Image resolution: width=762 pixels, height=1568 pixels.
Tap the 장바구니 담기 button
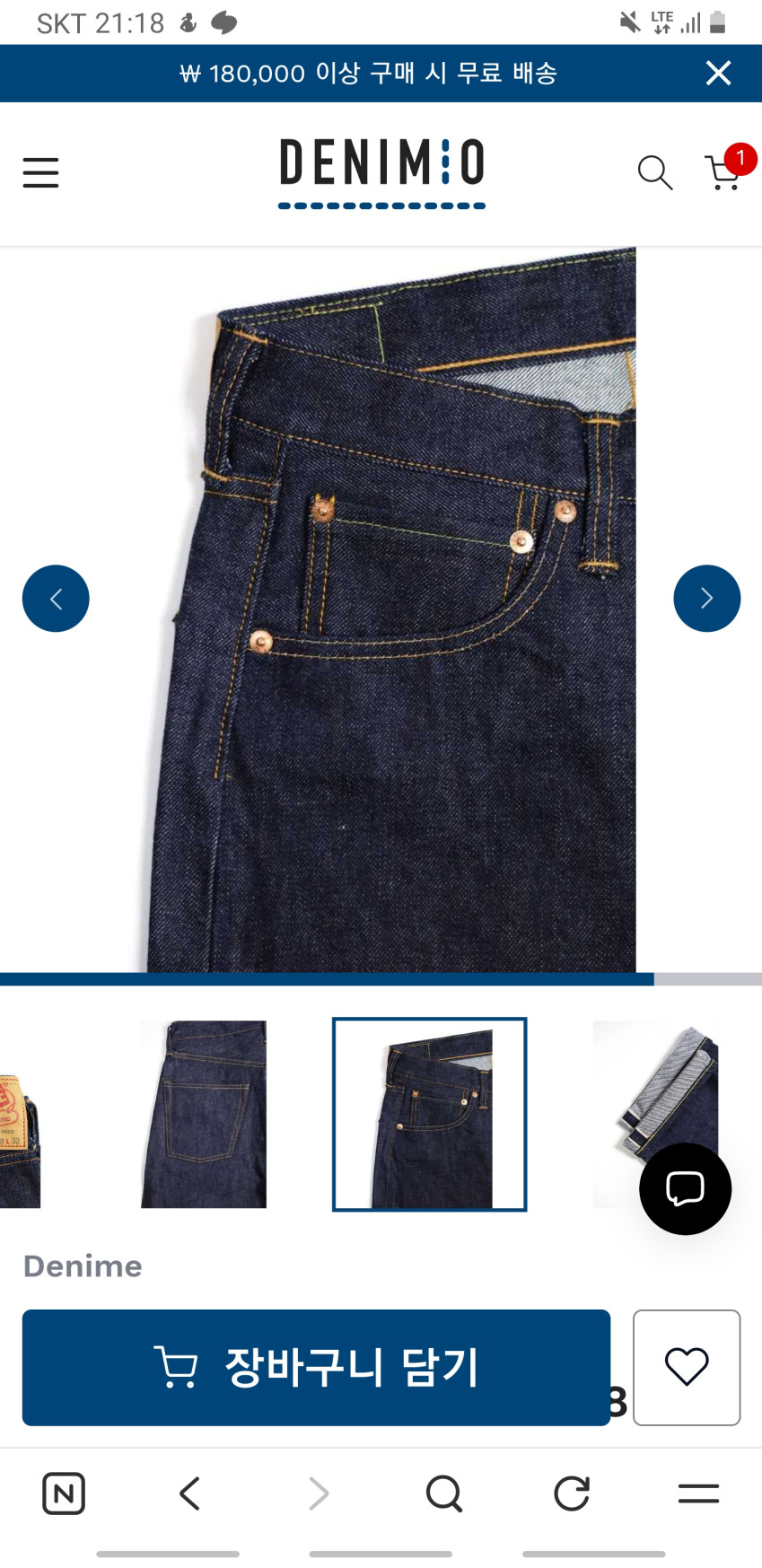tap(316, 1367)
